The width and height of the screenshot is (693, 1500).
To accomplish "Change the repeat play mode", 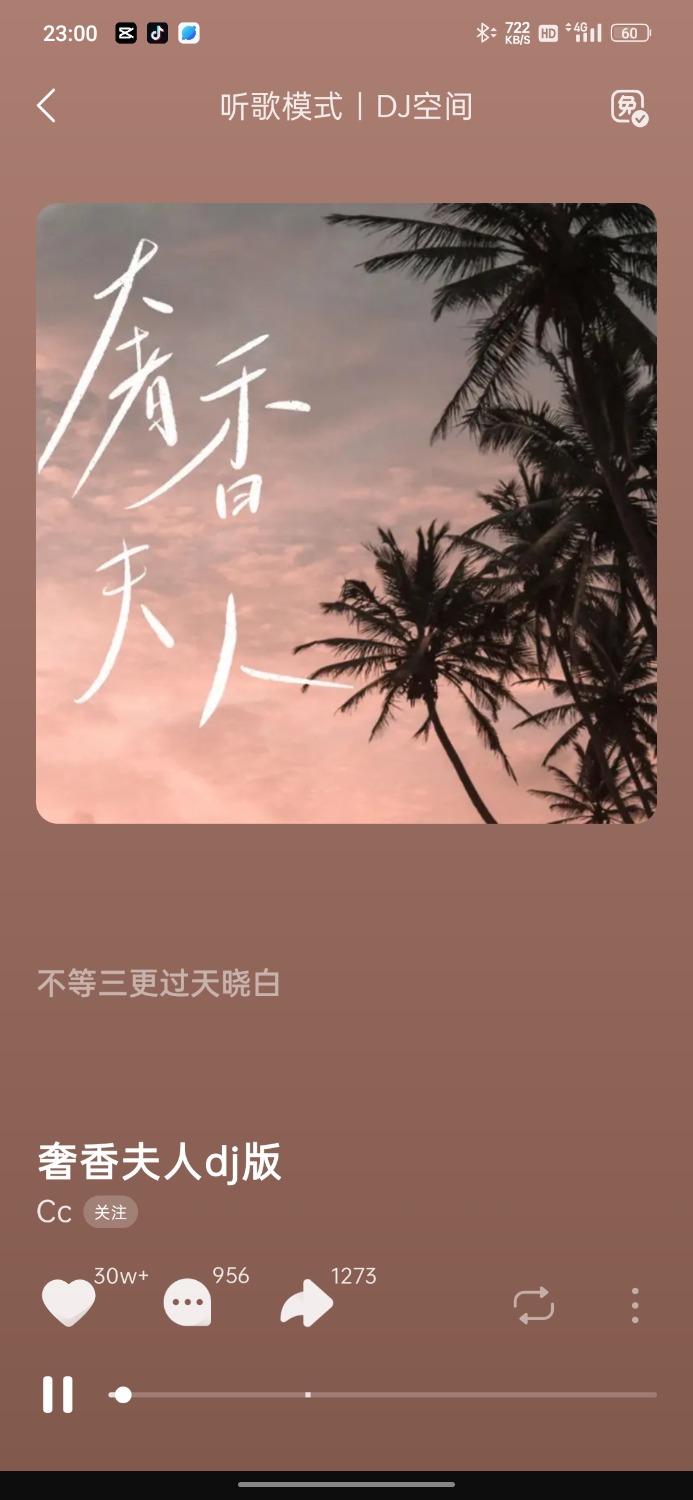I will pos(533,1305).
